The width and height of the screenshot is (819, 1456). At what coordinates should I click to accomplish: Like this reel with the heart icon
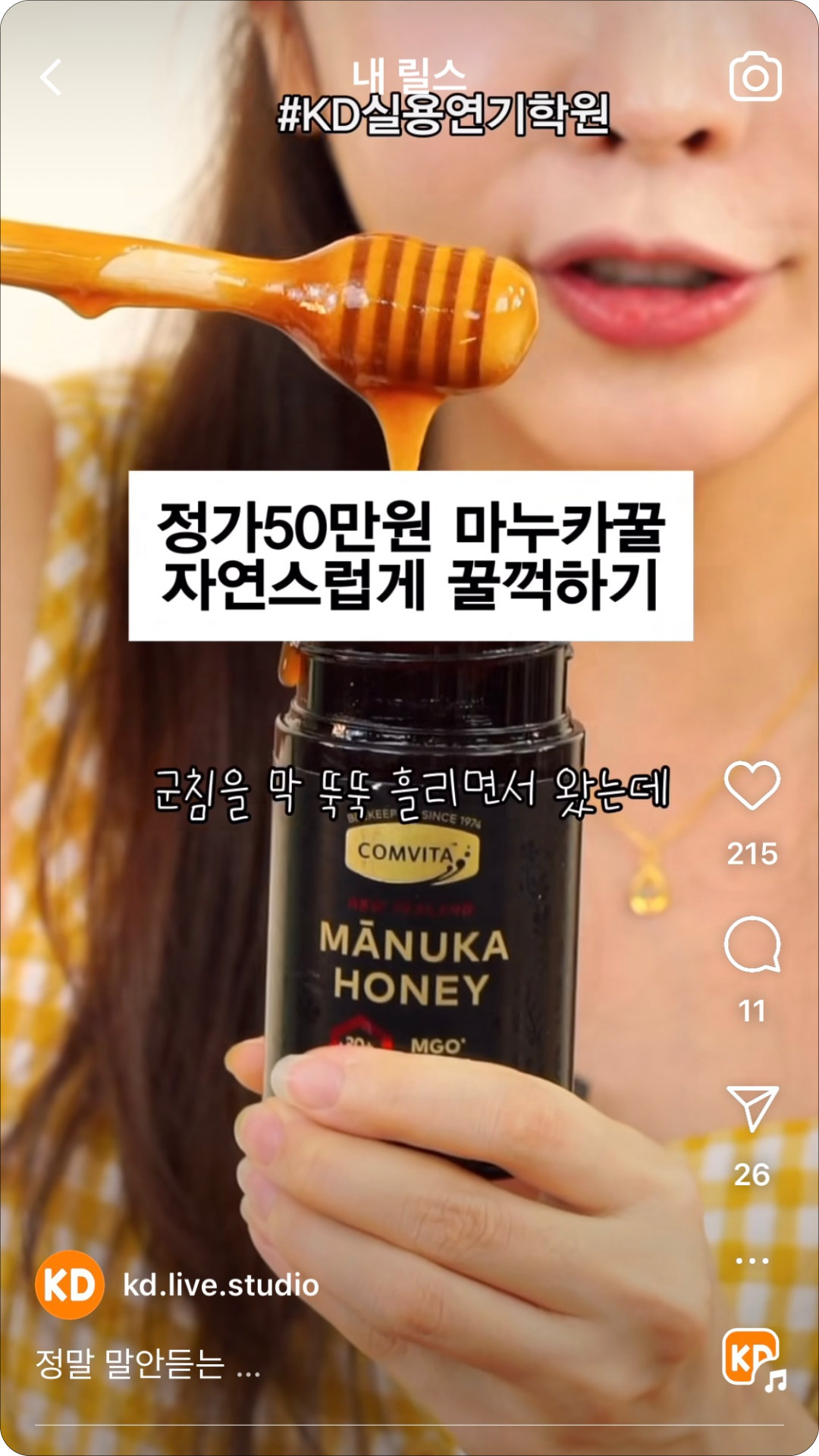point(752,786)
